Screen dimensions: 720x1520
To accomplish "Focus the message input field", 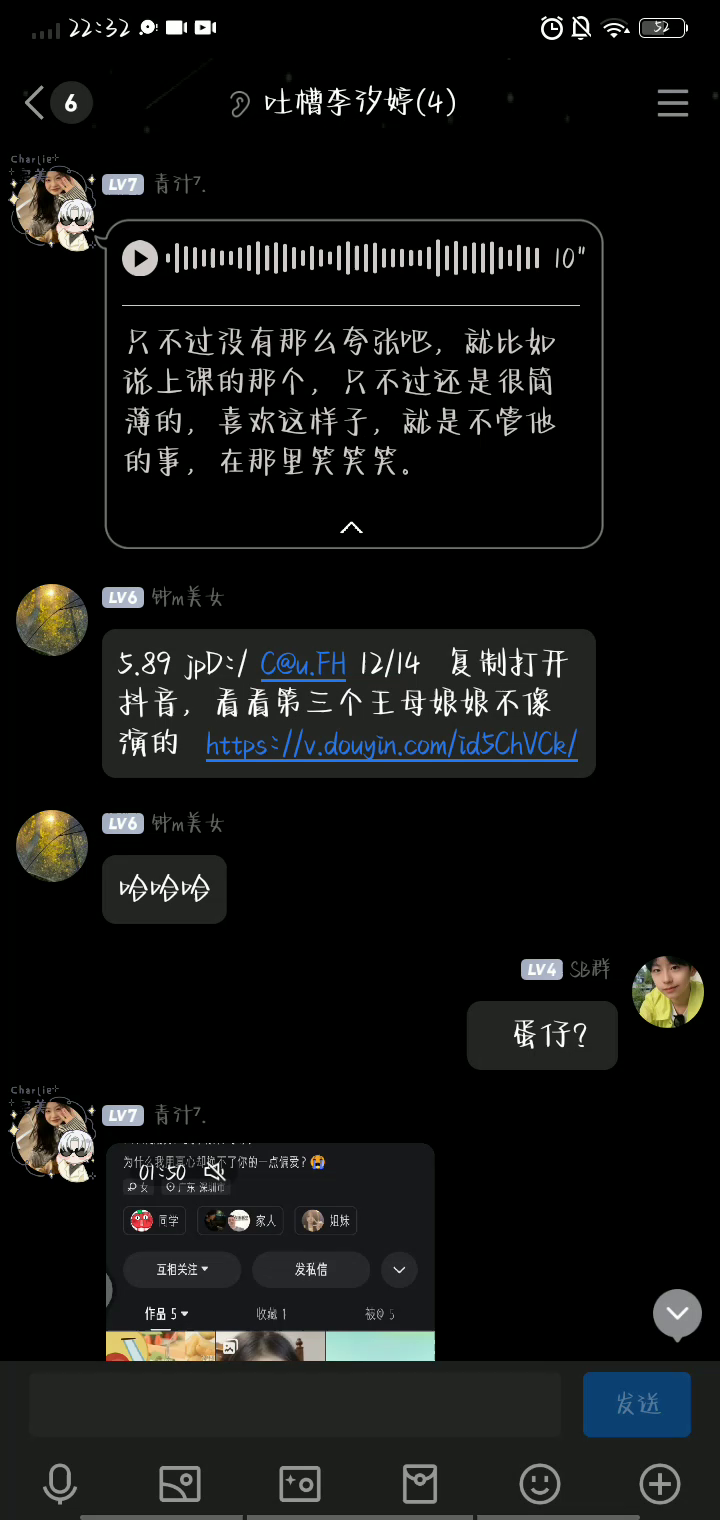I will [x=295, y=1404].
